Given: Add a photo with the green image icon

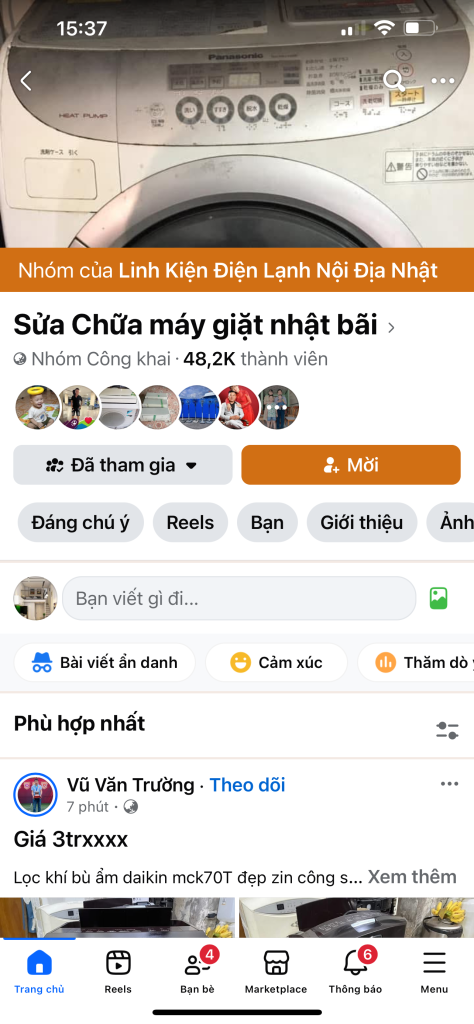Looking at the screenshot, I should 439,598.
